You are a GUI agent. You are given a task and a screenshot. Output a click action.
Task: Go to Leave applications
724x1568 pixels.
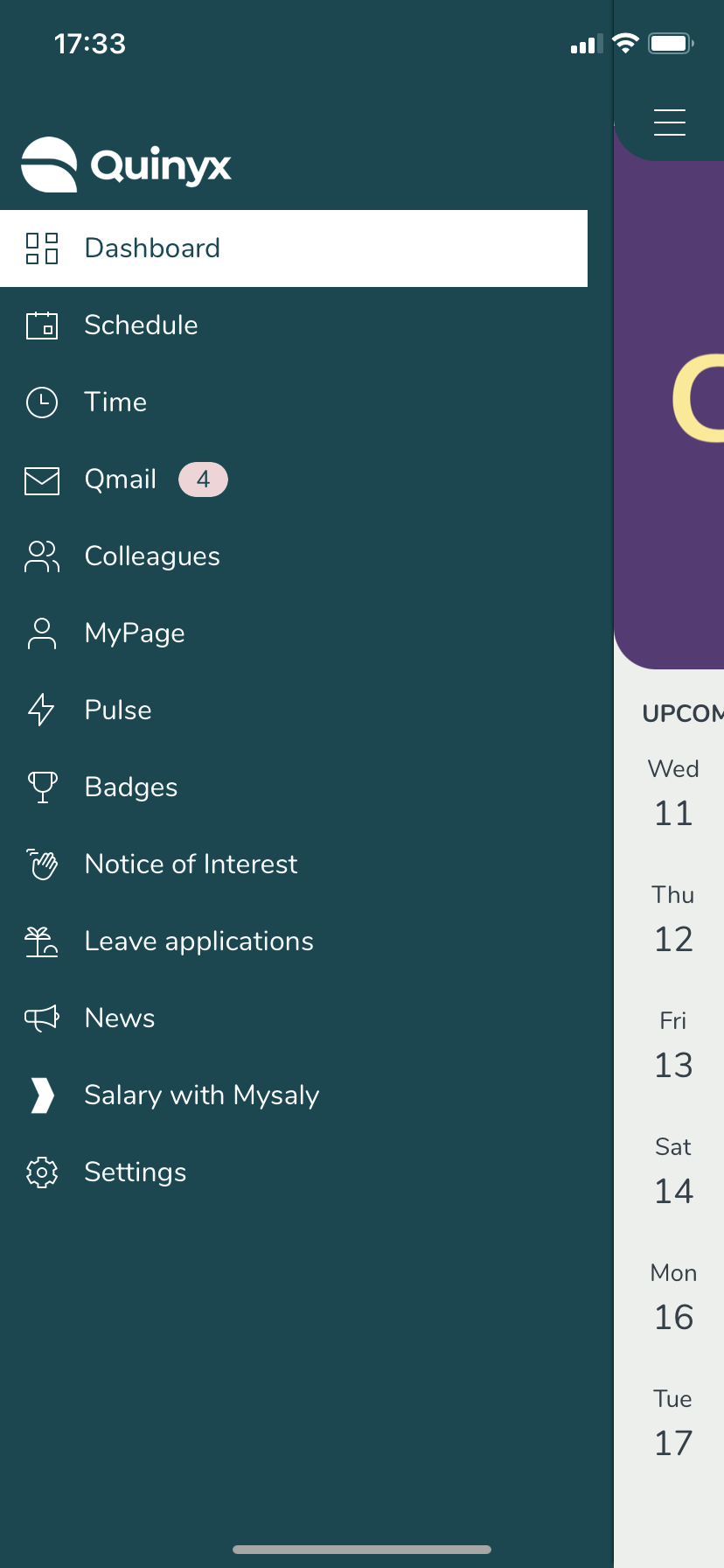click(x=294, y=941)
